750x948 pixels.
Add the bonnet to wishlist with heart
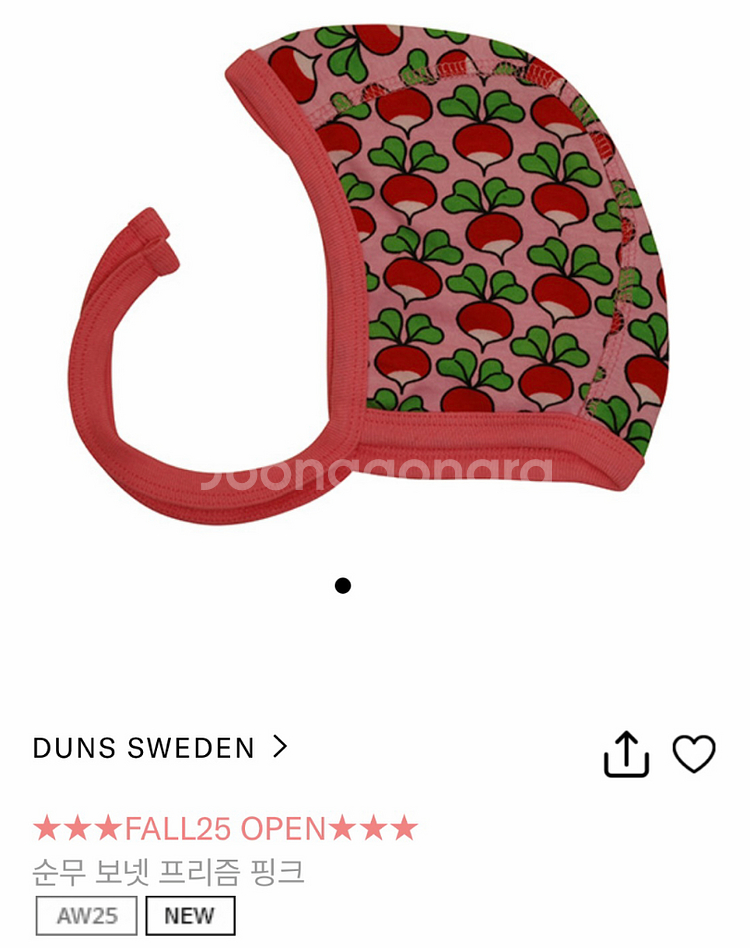[x=694, y=754]
